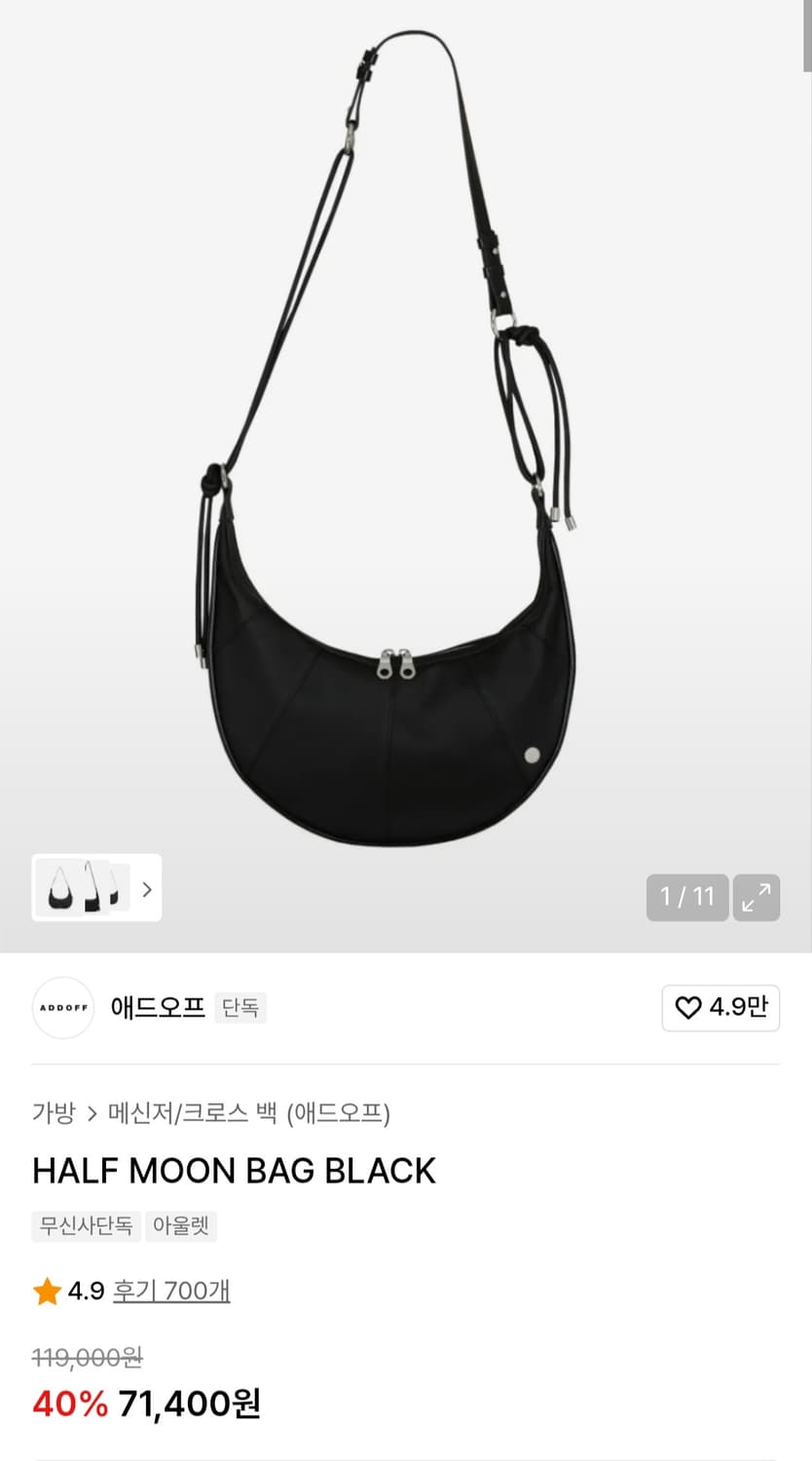Select 메신저/크로스 백 breadcrumb entry
Image resolution: width=812 pixels, height=1461 pixels.
click(190, 1113)
